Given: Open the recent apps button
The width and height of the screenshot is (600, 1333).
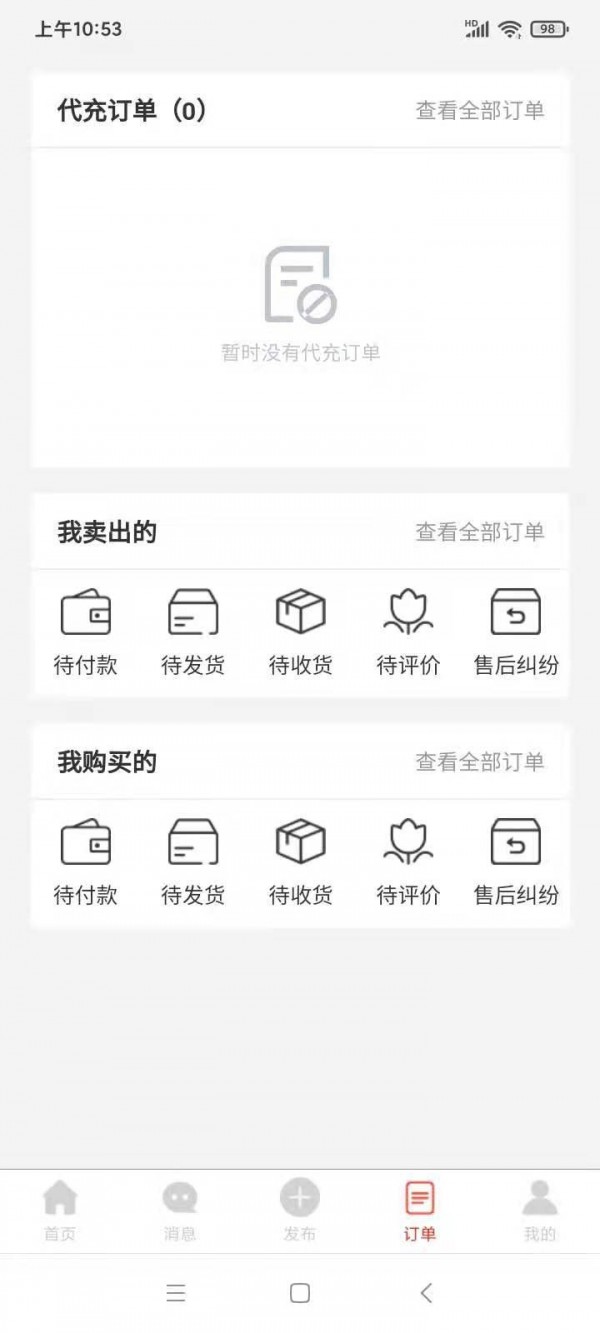Looking at the screenshot, I should (x=176, y=1293).
